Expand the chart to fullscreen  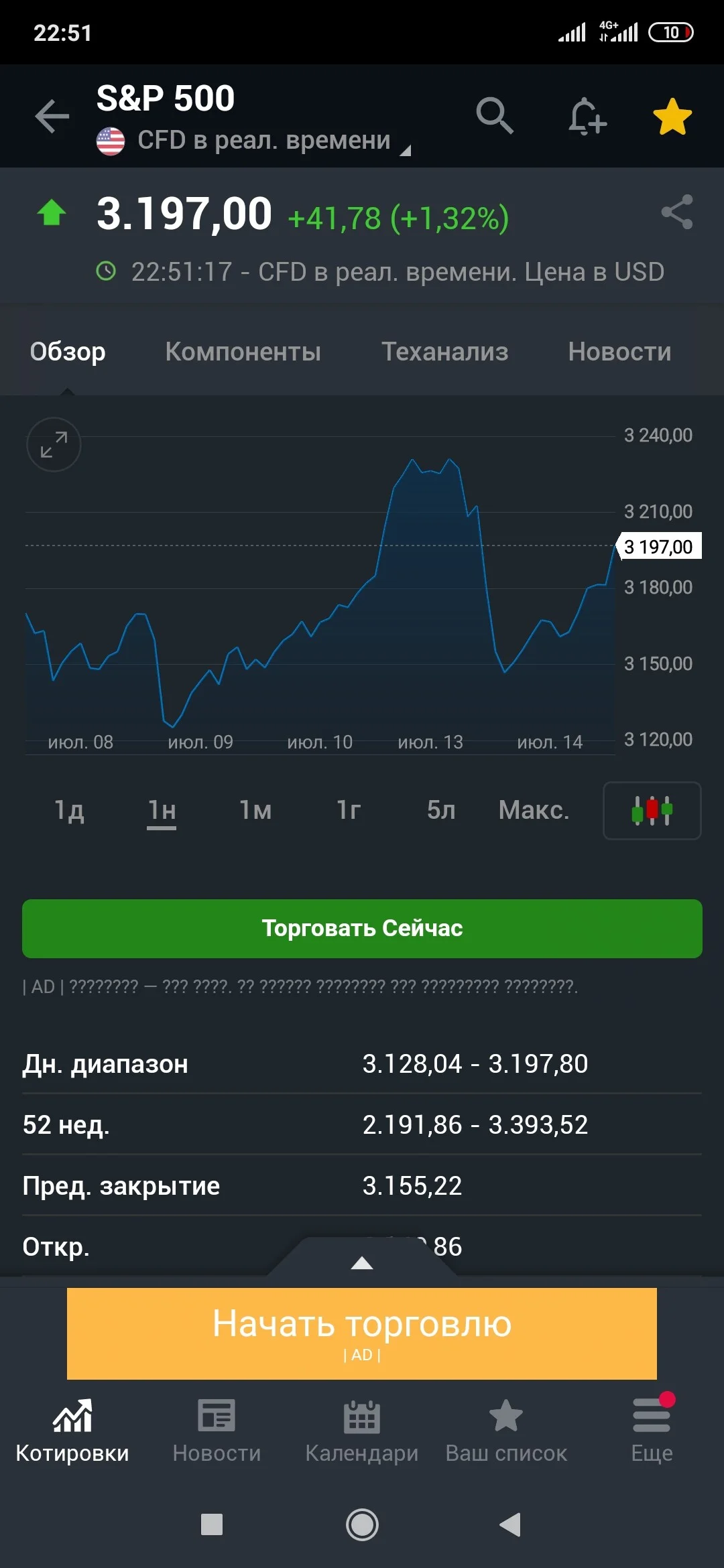click(54, 444)
